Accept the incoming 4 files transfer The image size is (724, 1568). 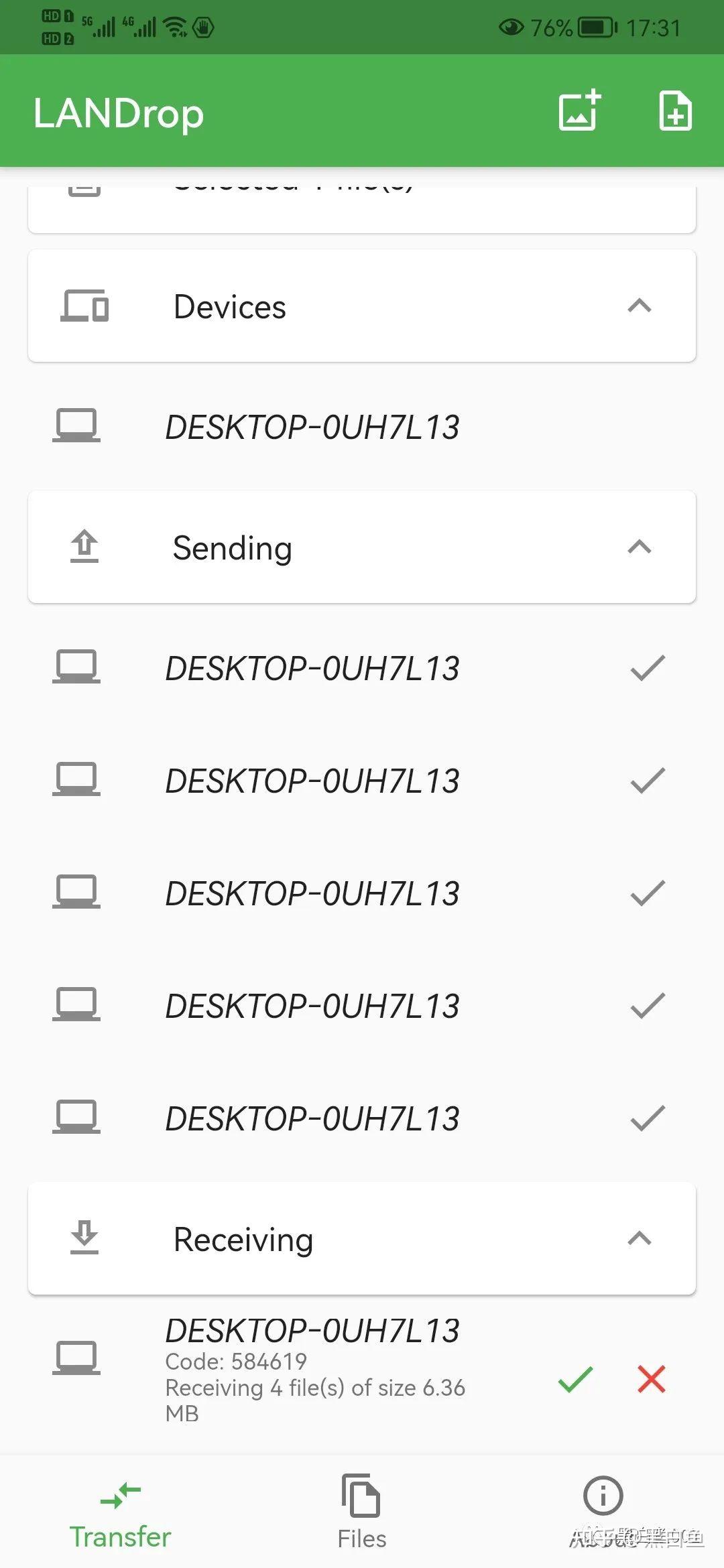pyautogui.click(x=575, y=1379)
